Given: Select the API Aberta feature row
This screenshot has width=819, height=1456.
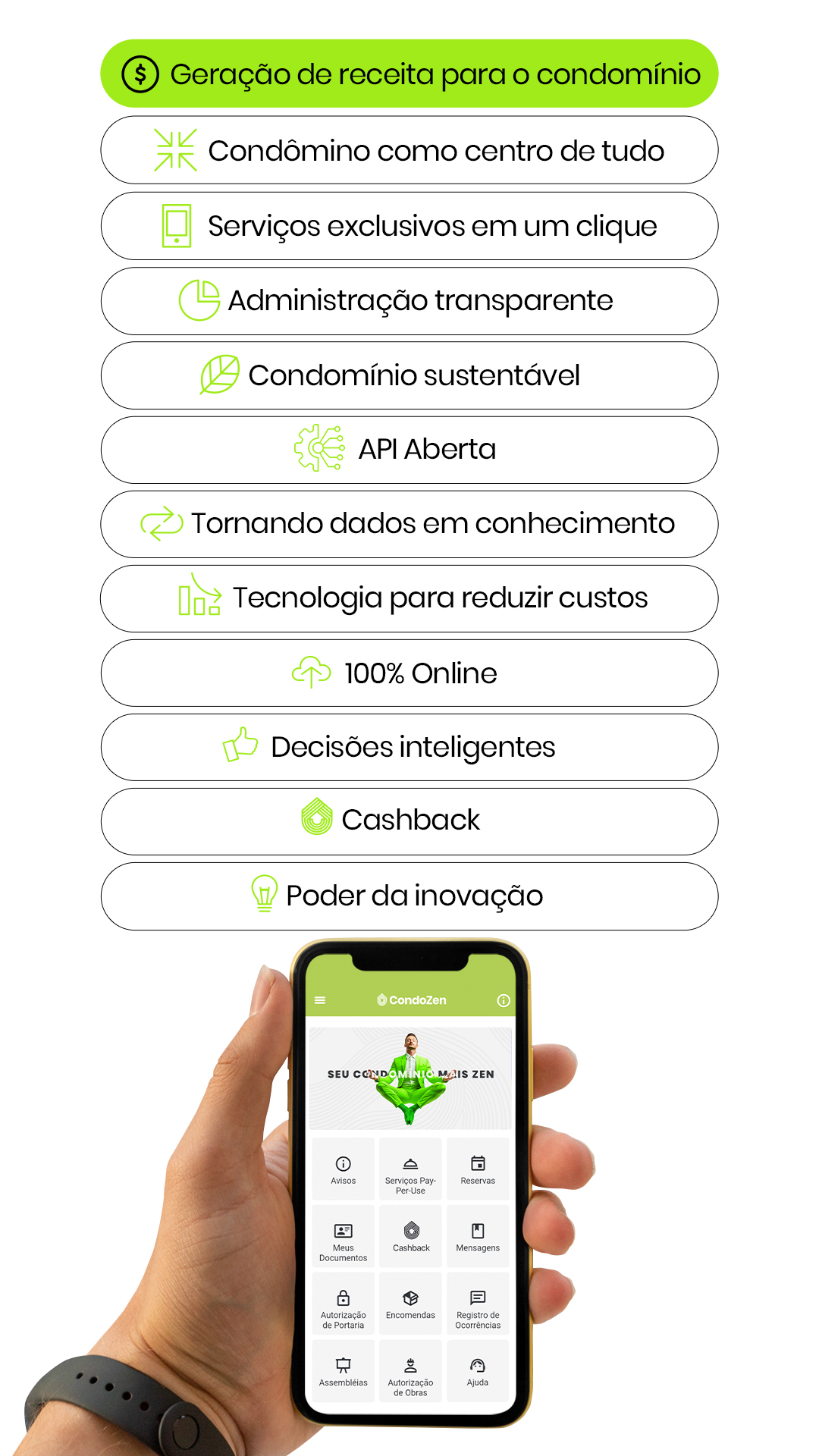Looking at the screenshot, I should point(409,450).
